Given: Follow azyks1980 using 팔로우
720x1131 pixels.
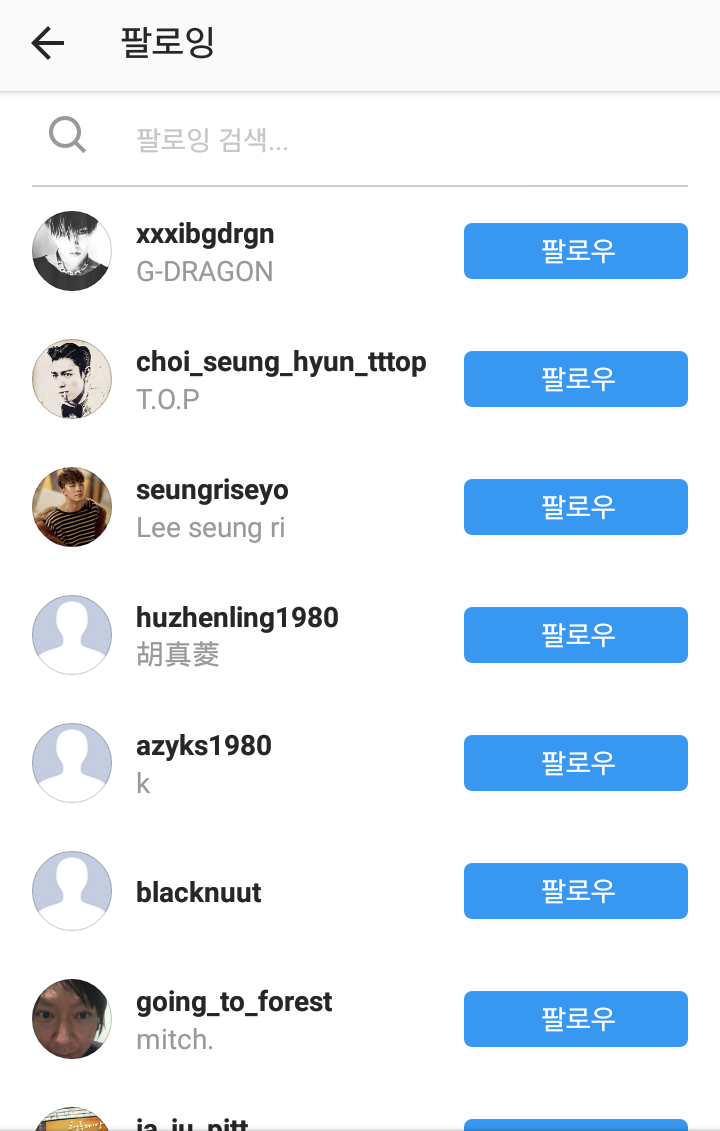Looking at the screenshot, I should tap(575, 763).
